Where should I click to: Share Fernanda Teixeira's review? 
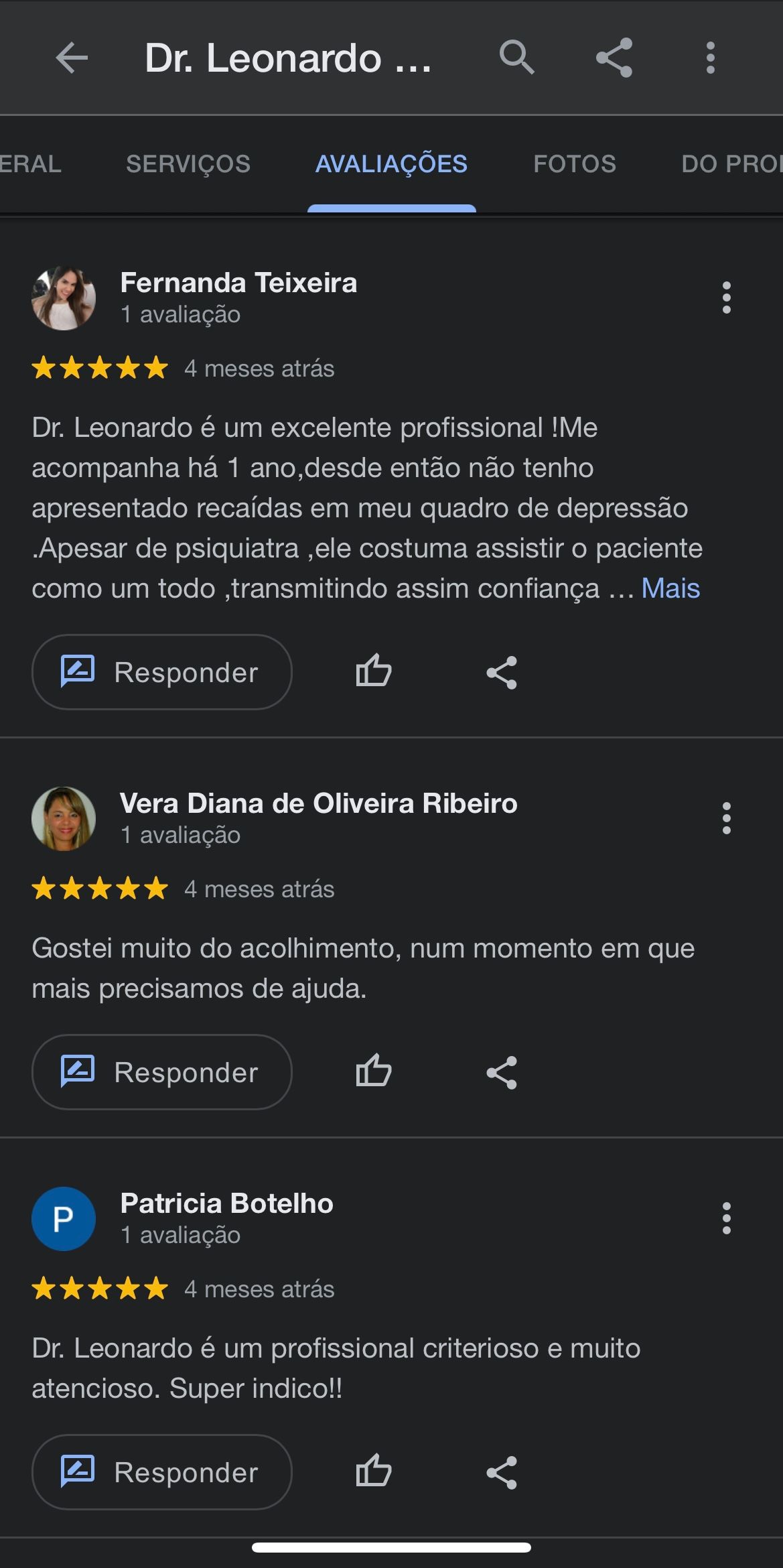(501, 672)
